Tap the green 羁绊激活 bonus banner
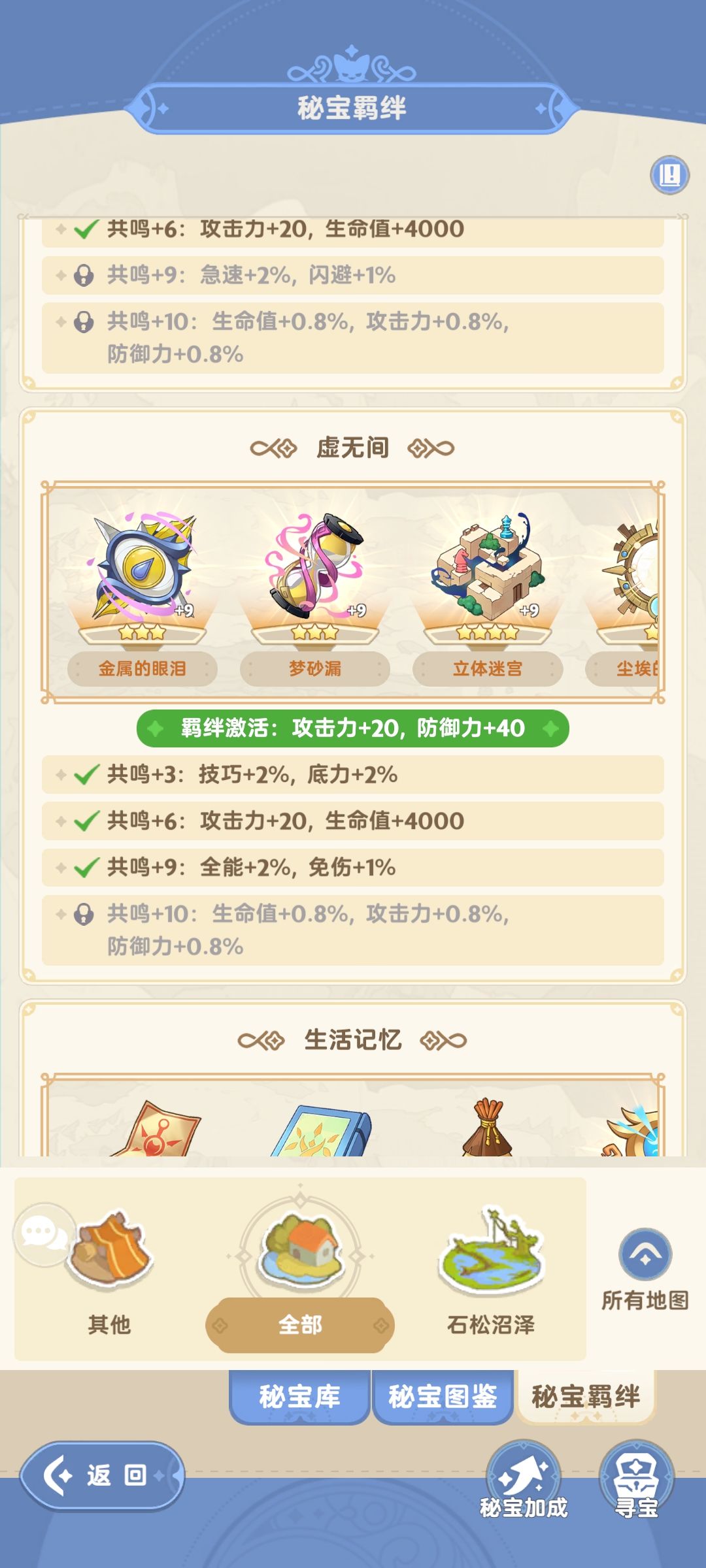Viewport: 706px width, 1568px height. coord(353,730)
